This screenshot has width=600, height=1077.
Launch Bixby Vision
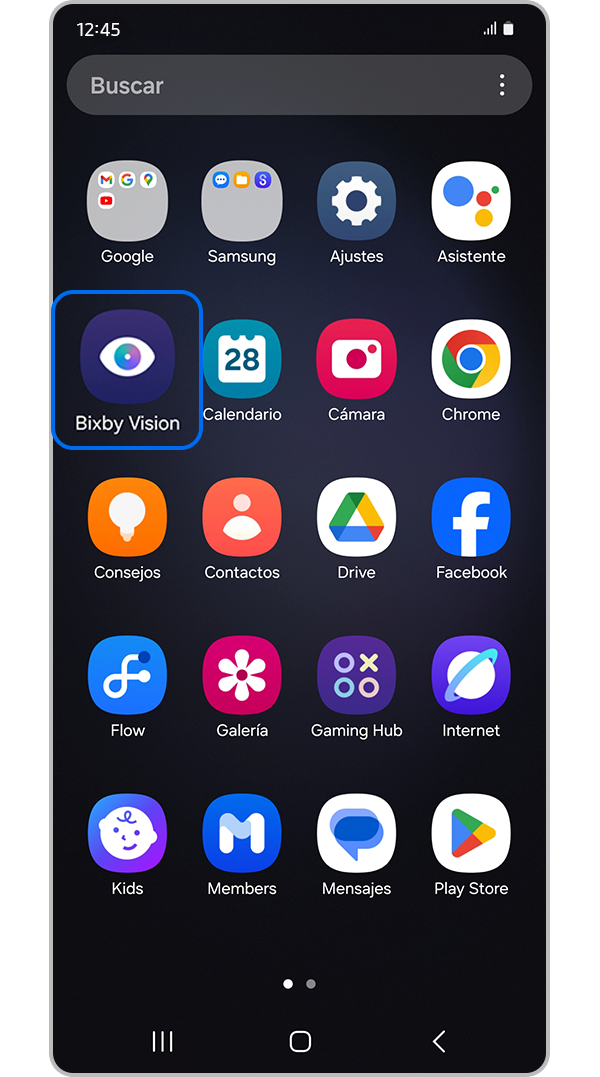(127, 359)
